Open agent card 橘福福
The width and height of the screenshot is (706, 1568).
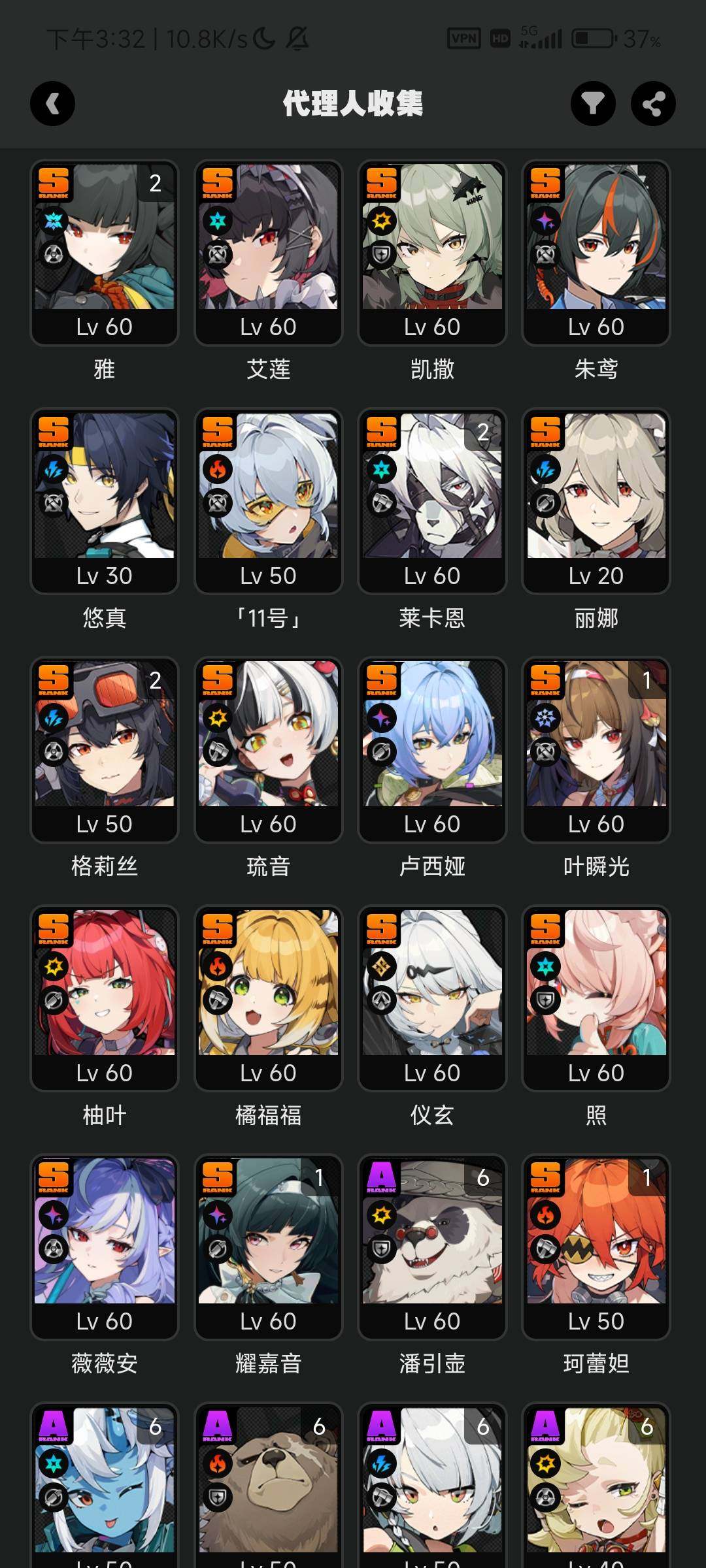(x=268, y=998)
